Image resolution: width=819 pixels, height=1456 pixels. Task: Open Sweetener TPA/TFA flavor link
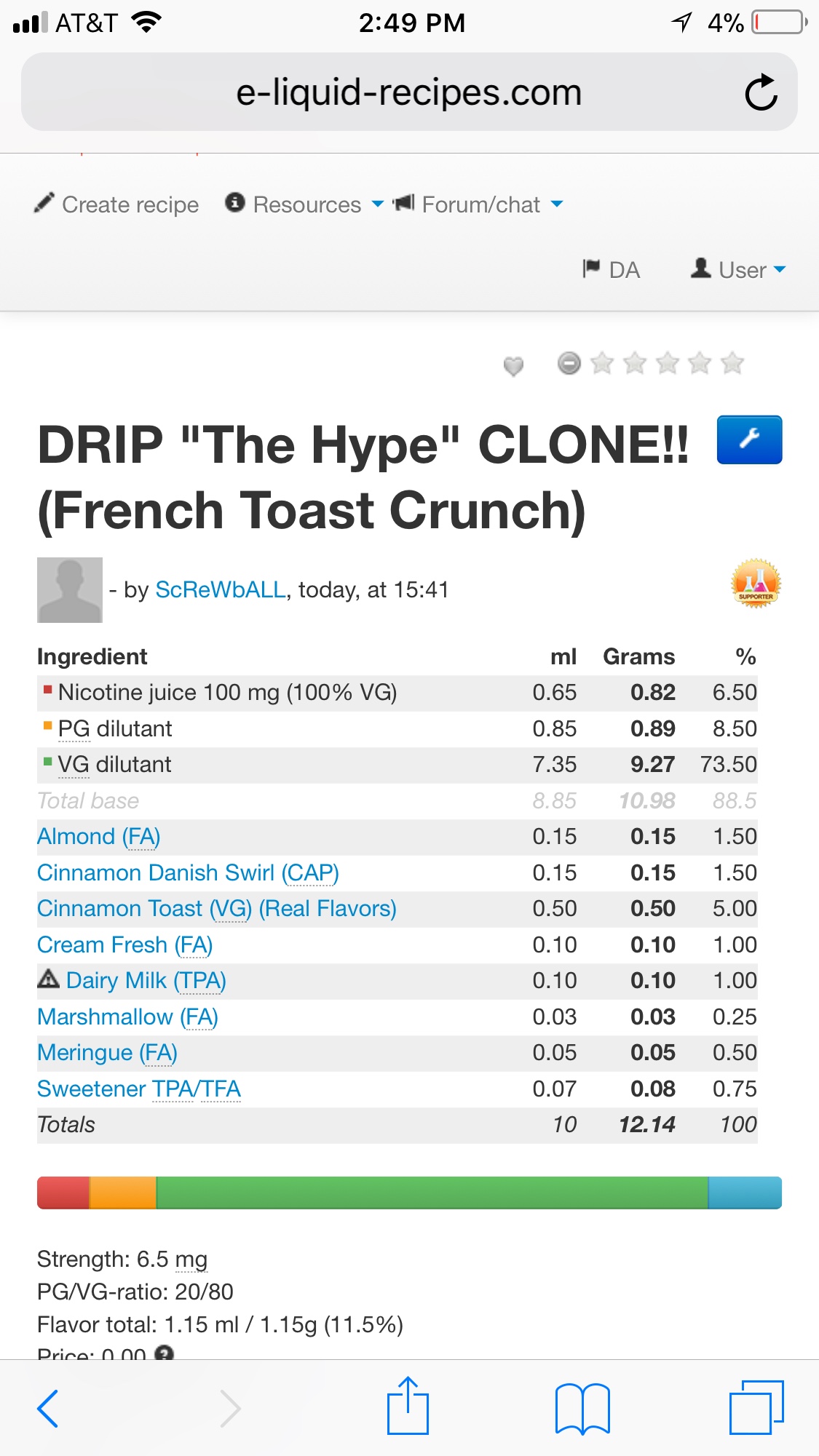pyautogui.click(x=138, y=1089)
